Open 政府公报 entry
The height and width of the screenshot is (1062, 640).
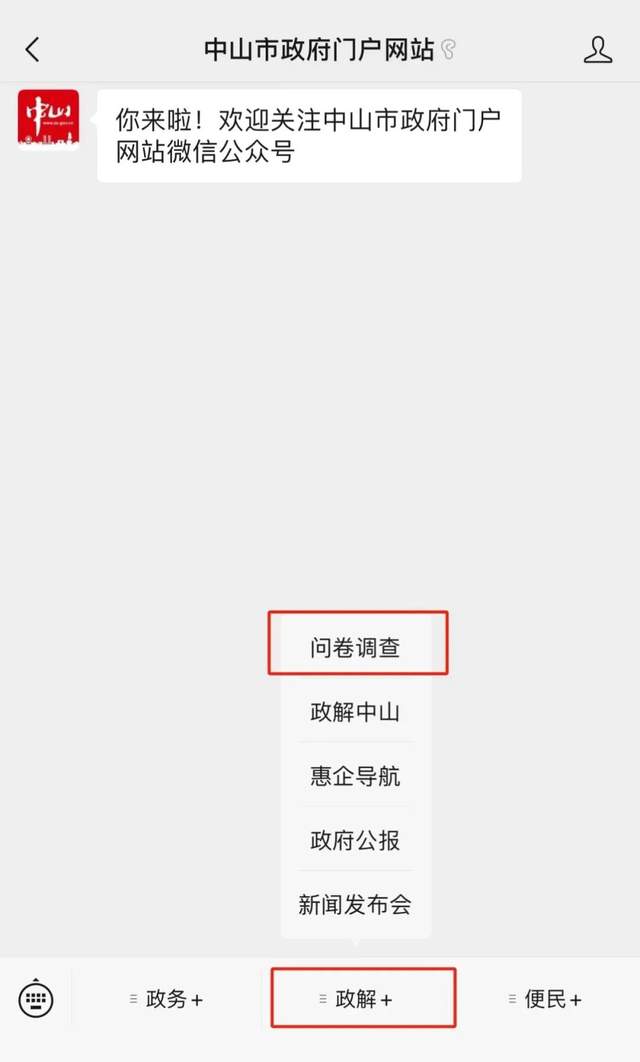click(356, 840)
